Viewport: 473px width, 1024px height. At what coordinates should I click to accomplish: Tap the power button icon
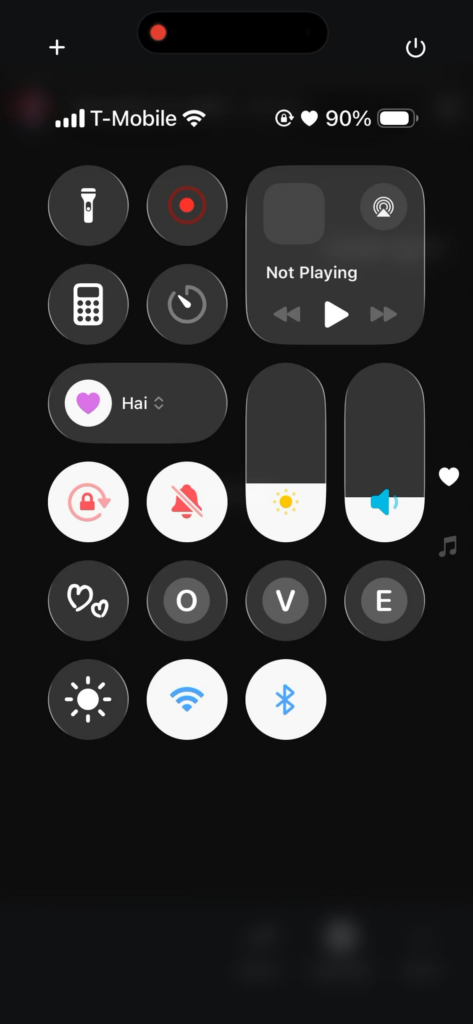[x=416, y=48]
